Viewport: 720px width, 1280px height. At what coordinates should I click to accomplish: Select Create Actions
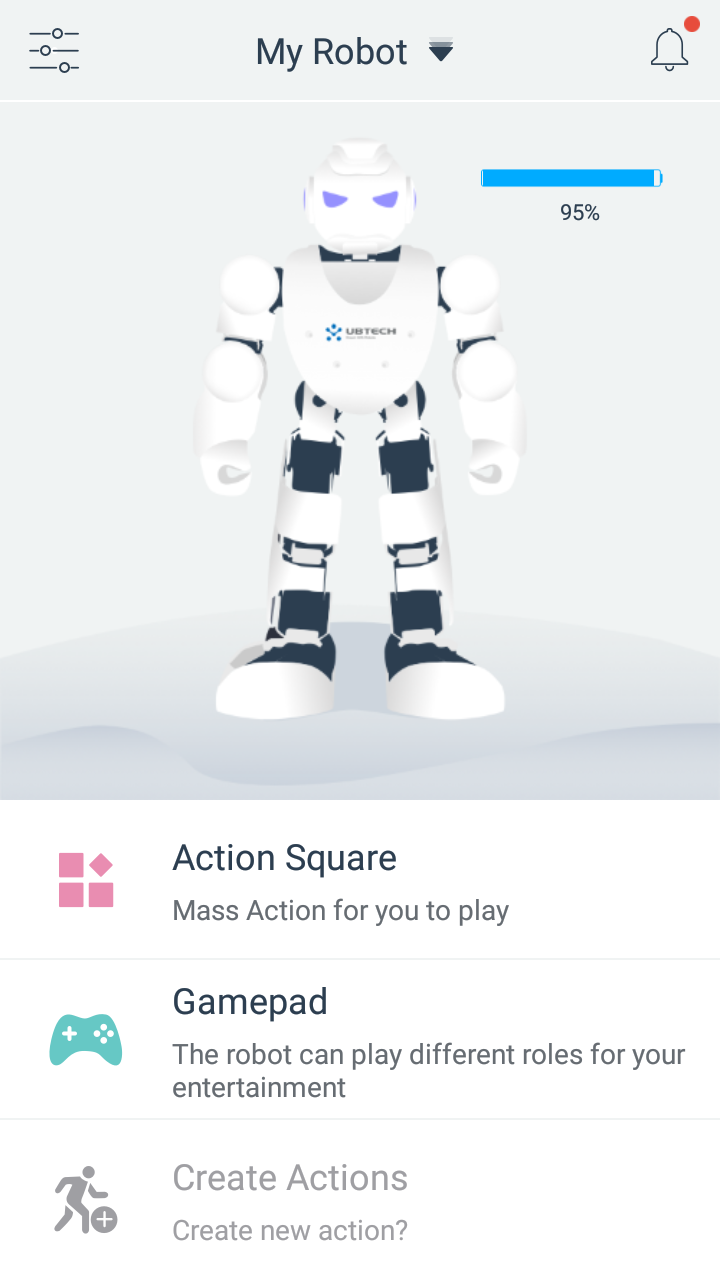360,1200
